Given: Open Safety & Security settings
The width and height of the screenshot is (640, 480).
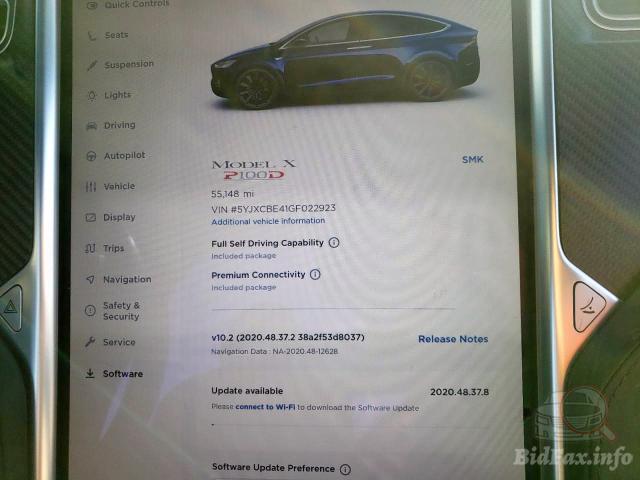Looking at the screenshot, I should click(x=121, y=311).
